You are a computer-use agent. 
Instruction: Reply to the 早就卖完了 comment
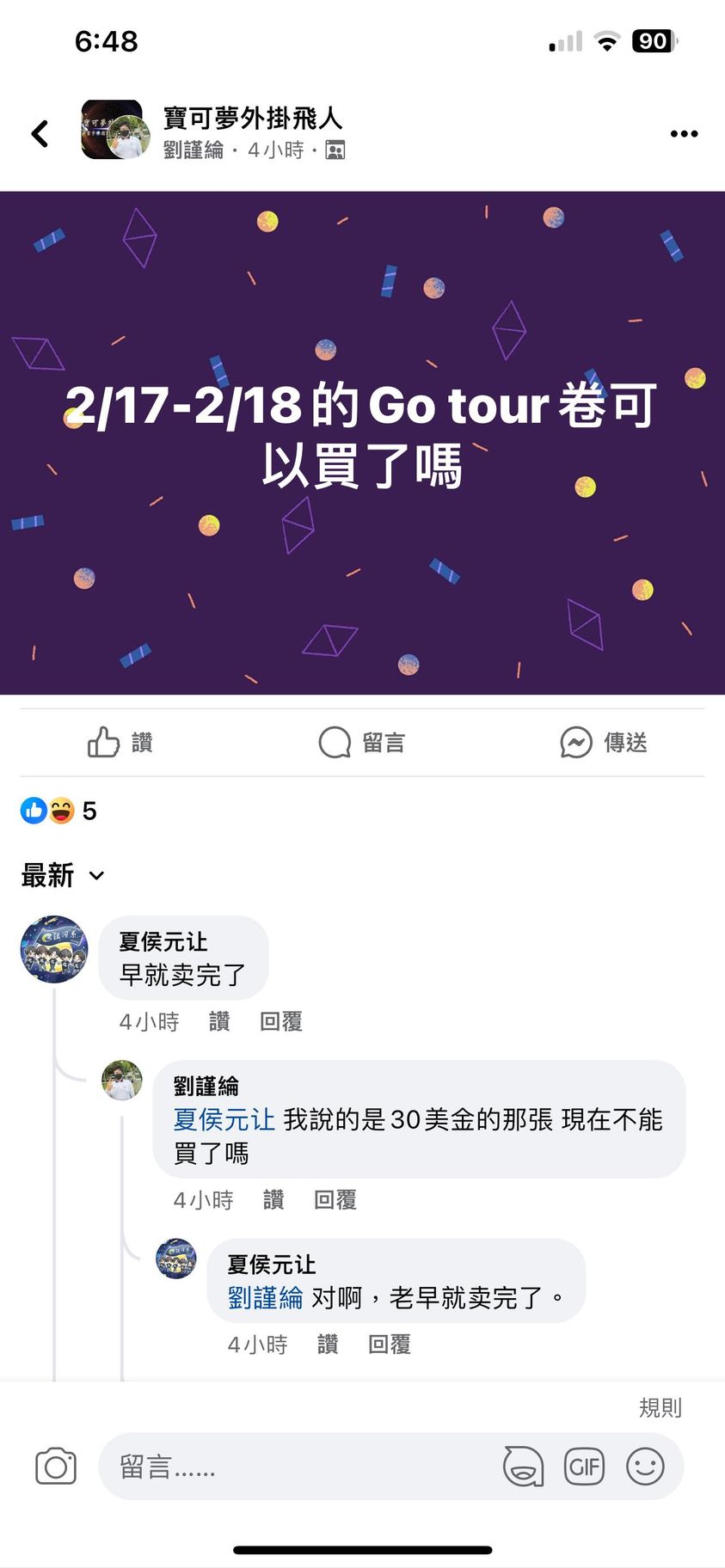(280, 1021)
